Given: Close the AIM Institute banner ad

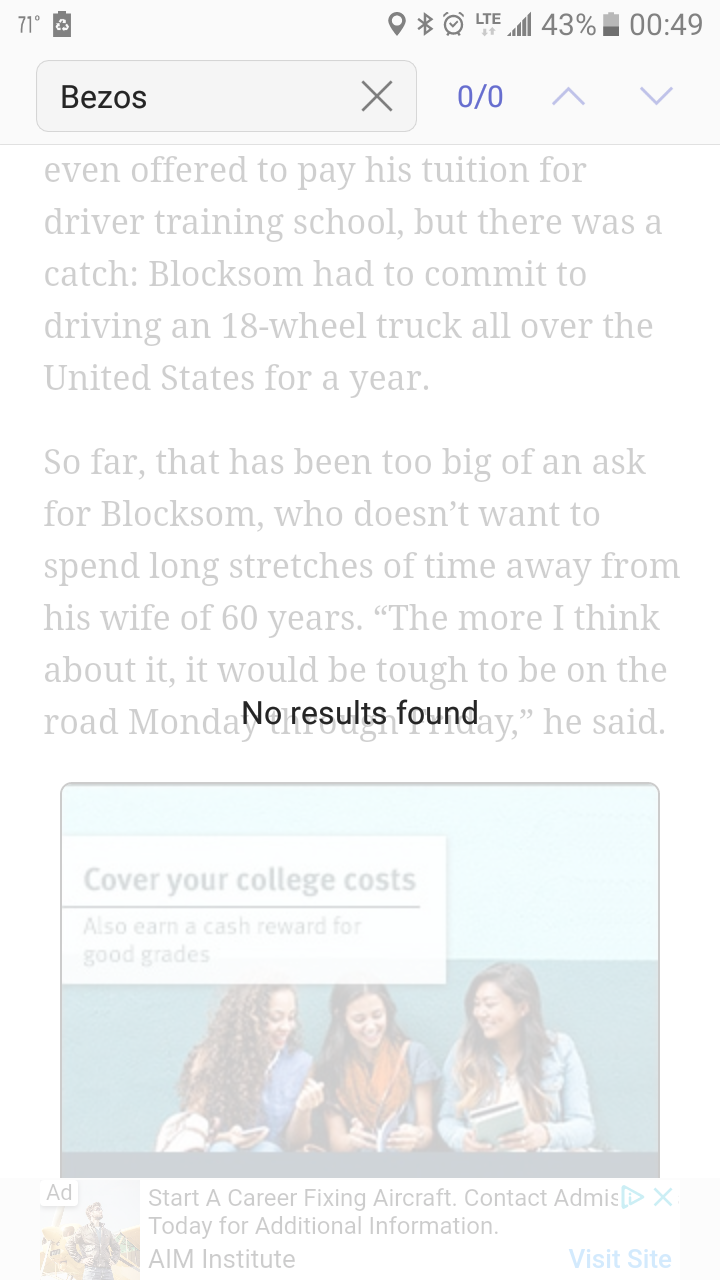Looking at the screenshot, I should (663, 1197).
